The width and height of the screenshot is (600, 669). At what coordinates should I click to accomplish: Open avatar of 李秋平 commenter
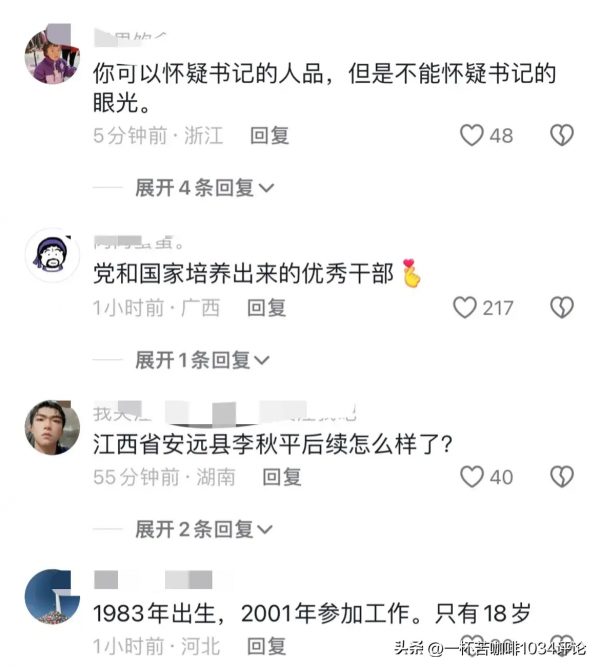click(51, 427)
